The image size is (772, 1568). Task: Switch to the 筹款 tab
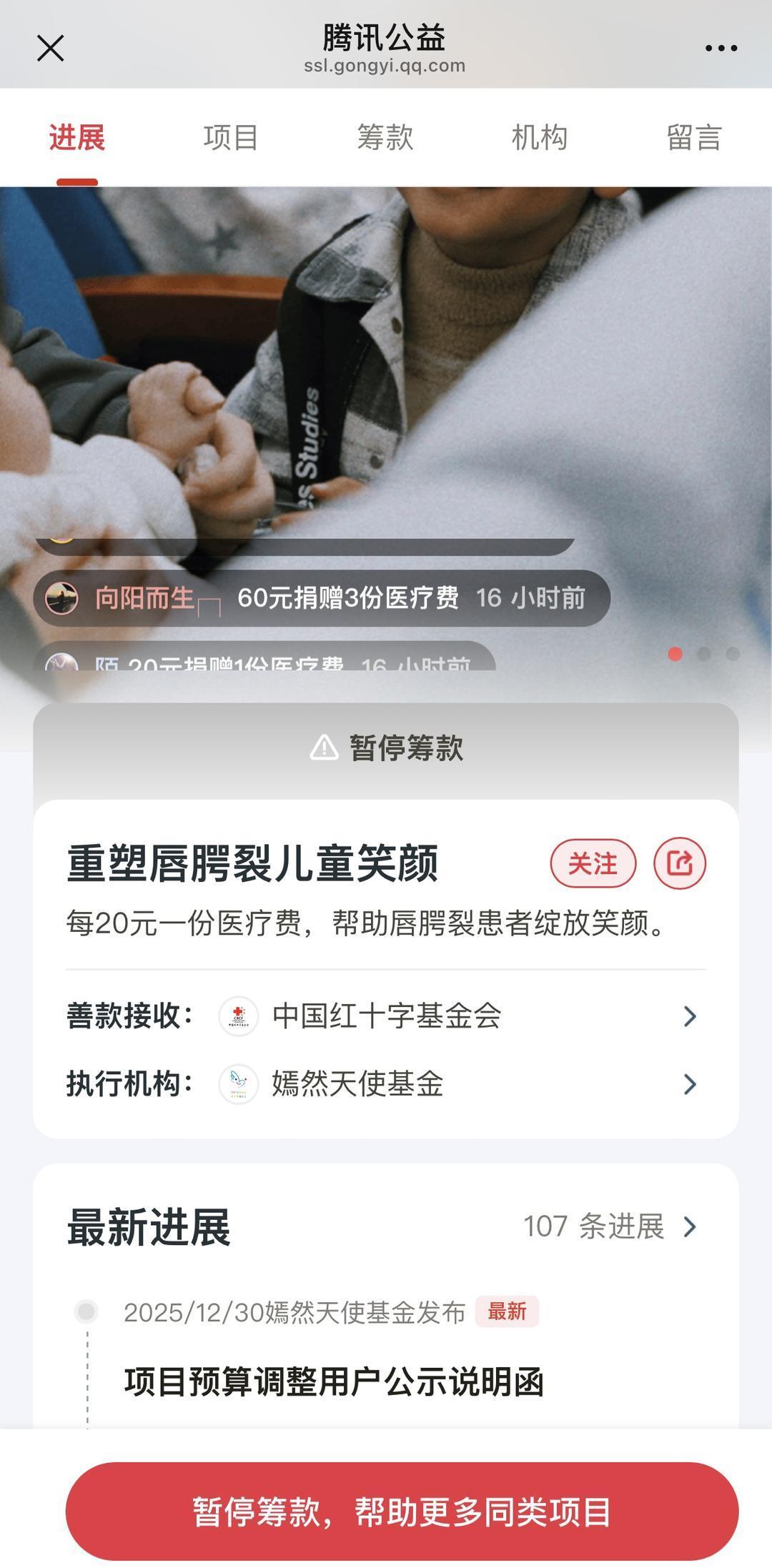(x=384, y=137)
